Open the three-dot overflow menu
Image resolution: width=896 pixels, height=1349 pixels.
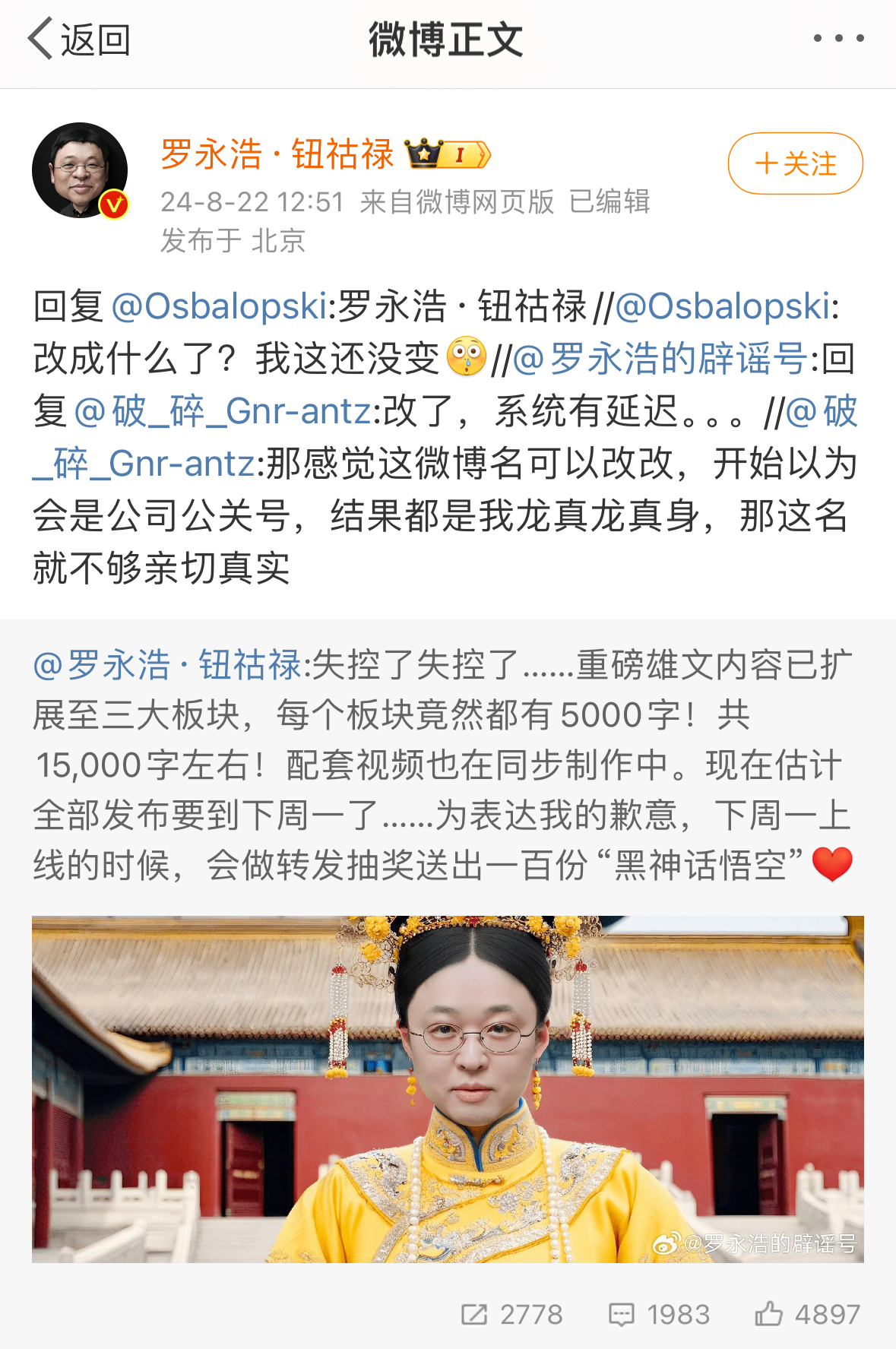[838, 38]
